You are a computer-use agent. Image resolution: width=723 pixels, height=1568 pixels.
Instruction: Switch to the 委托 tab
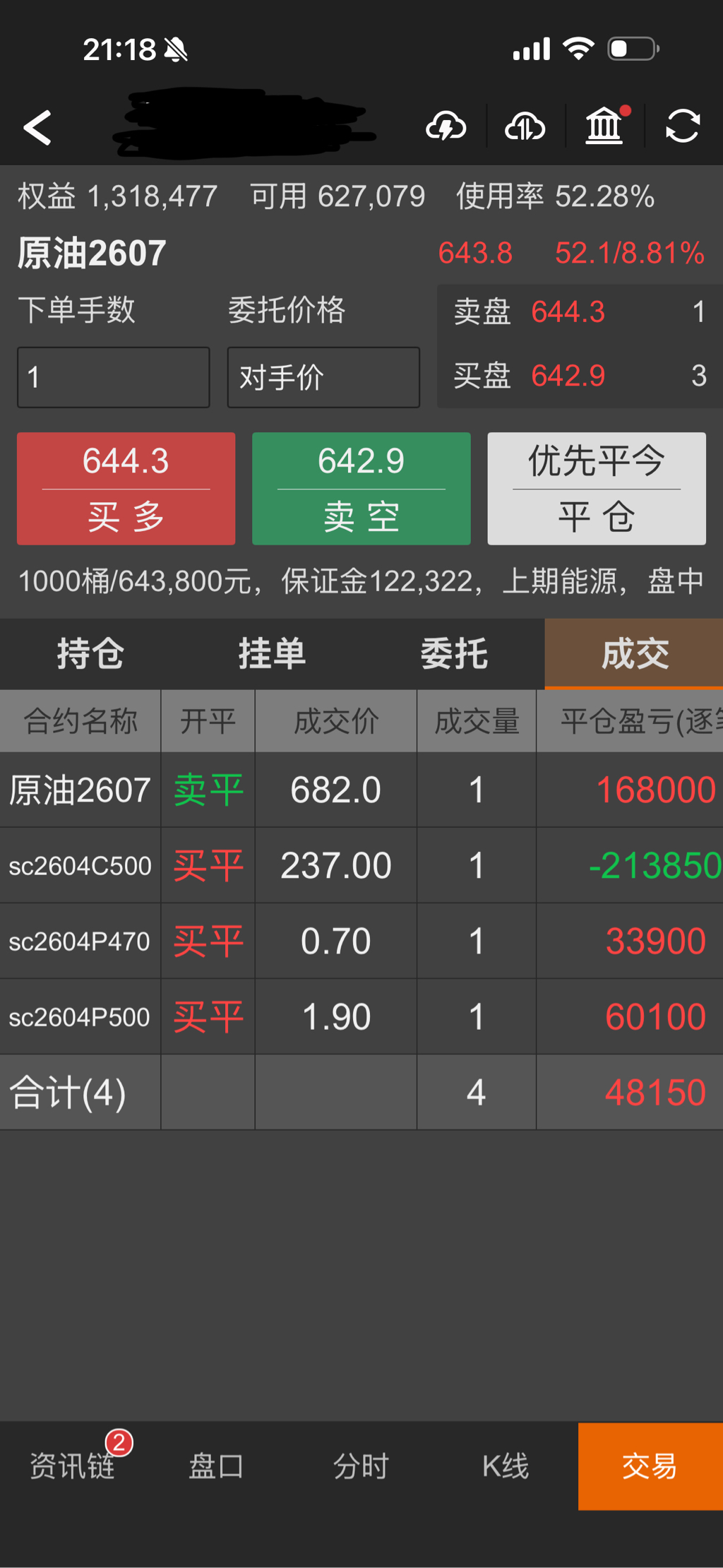453,653
